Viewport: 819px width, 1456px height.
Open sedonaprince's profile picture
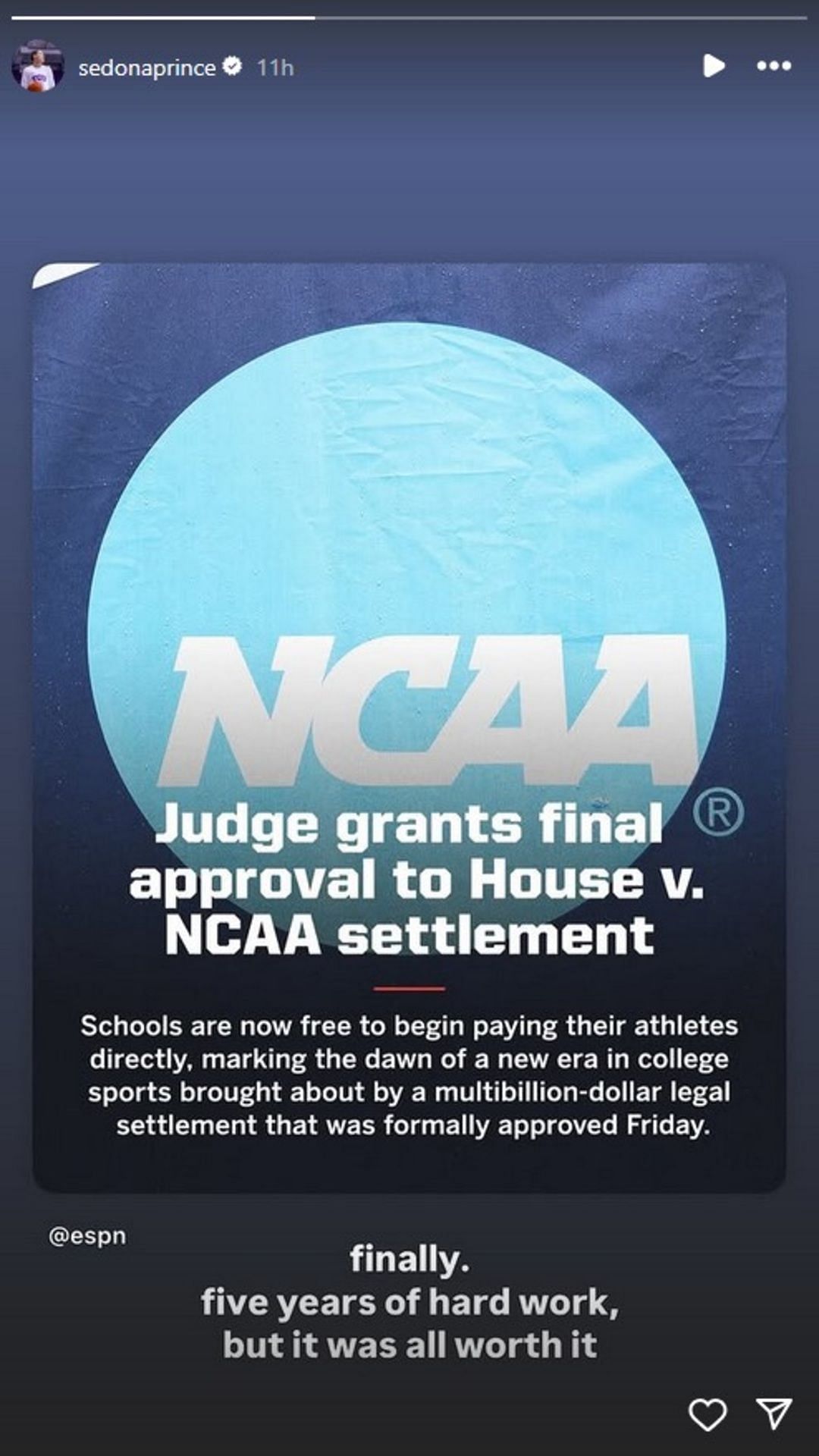coord(37,67)
